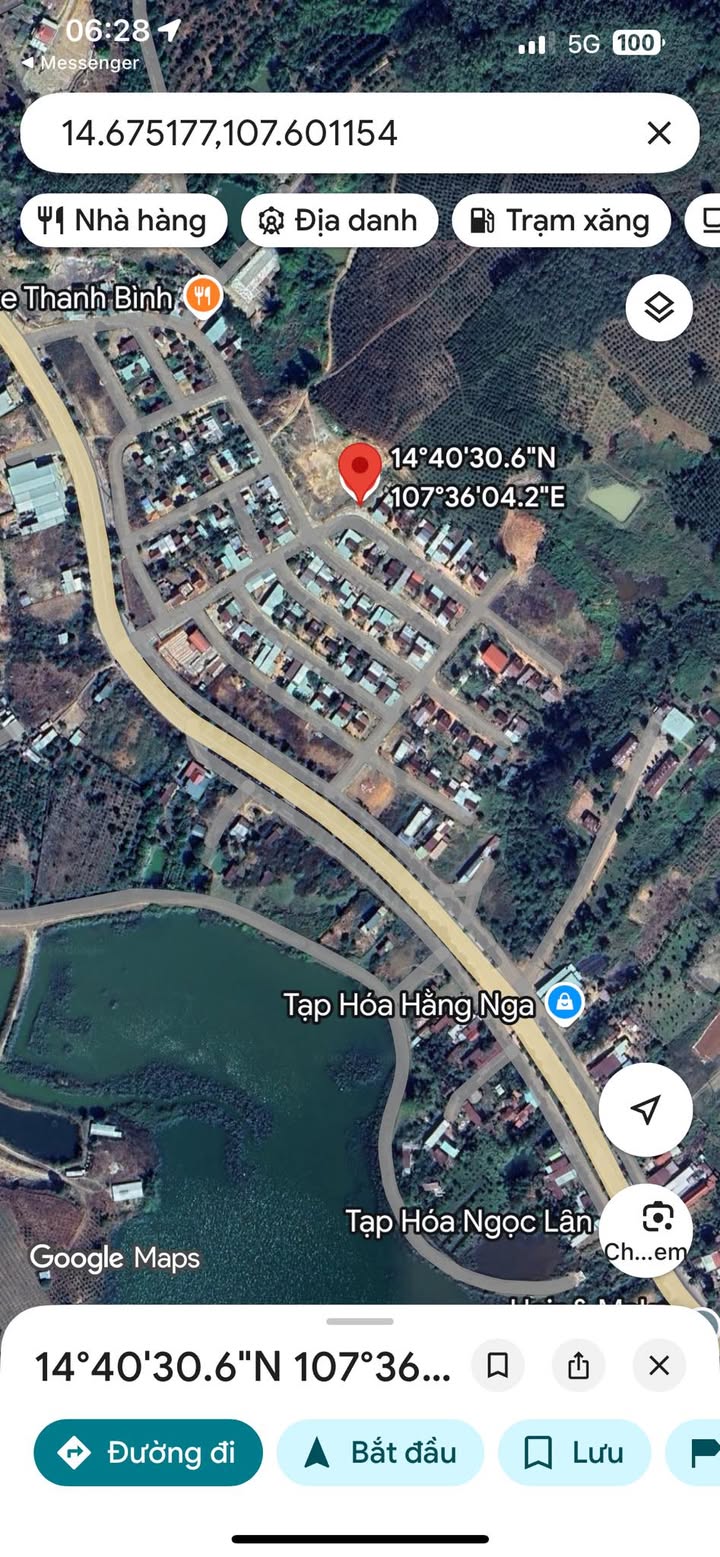This screenshot has height=1557, width=720.
Task: Open Tạp Hóa Ngọc Lân place label
Action: tap(468, 1221)
